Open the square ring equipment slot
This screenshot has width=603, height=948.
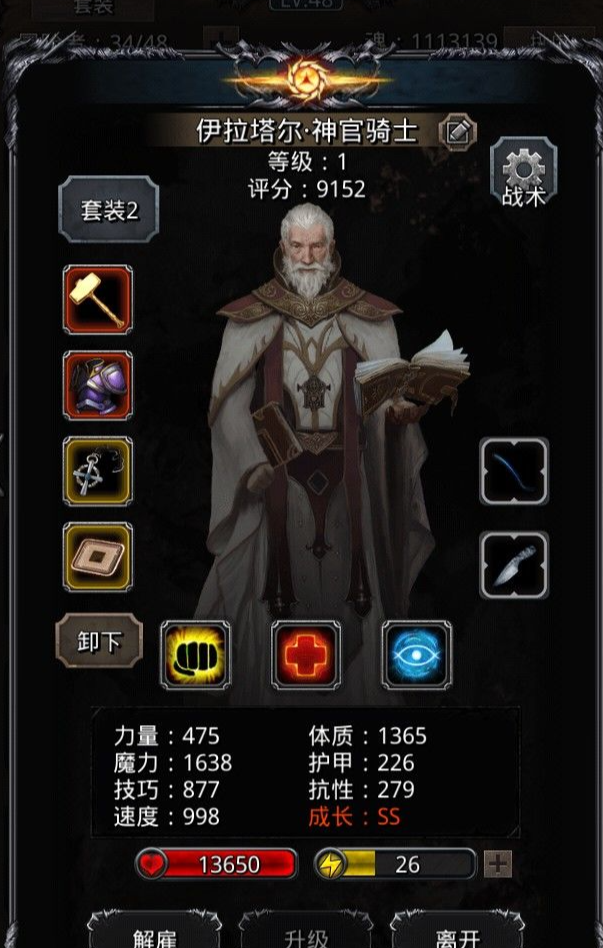(x=97, y=556)
